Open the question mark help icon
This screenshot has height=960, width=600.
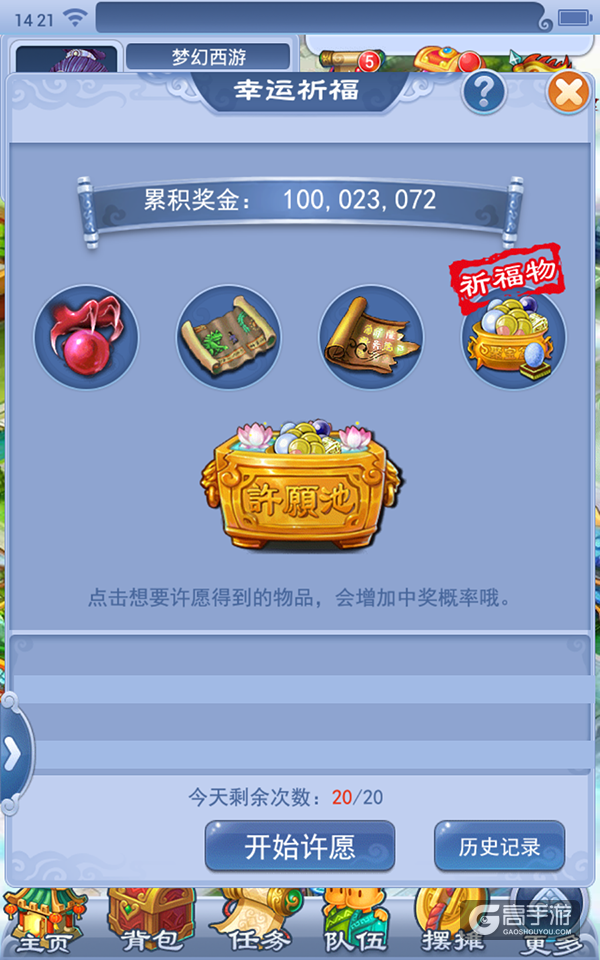484,92
